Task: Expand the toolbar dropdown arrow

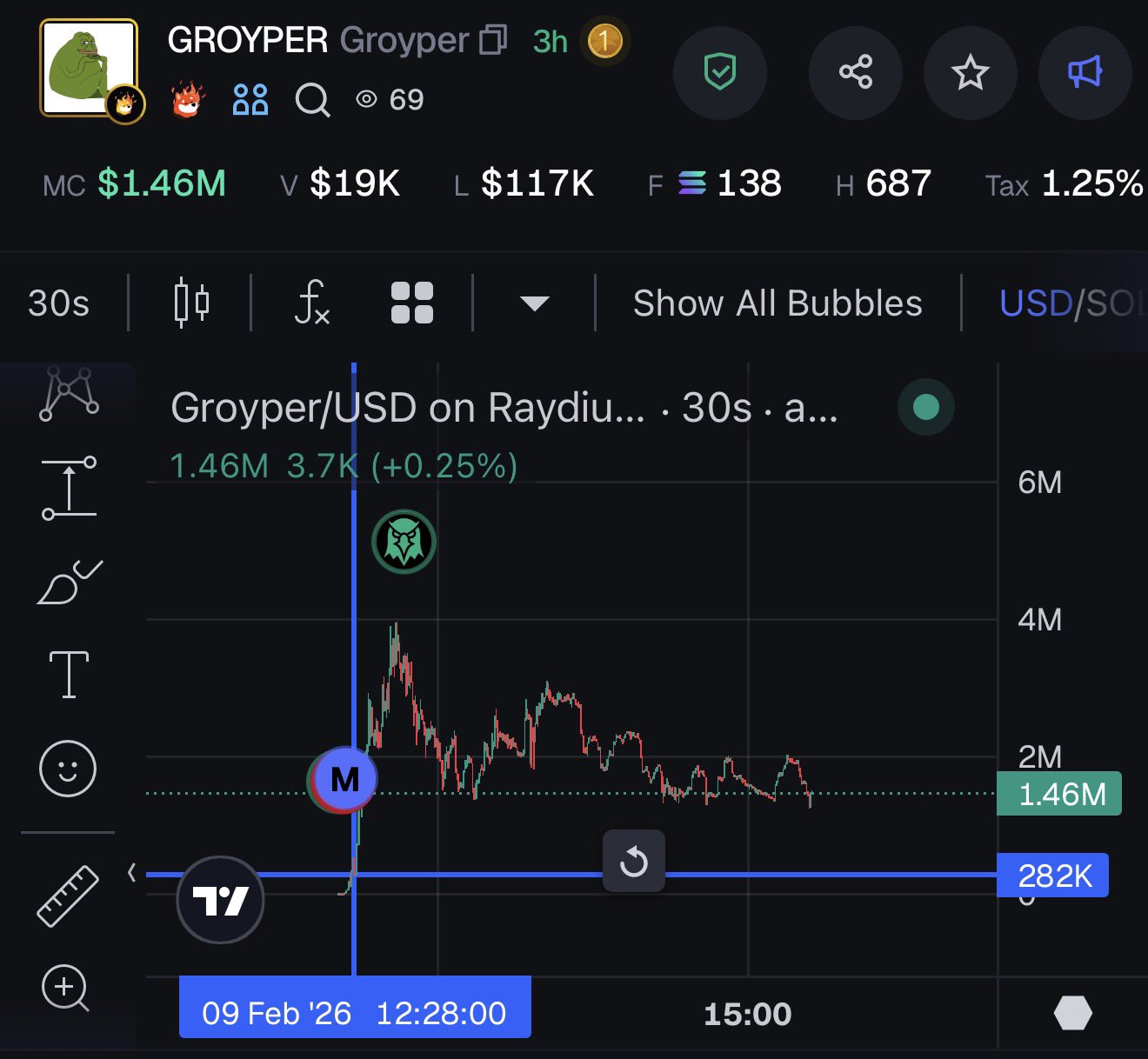Action: 534,303
